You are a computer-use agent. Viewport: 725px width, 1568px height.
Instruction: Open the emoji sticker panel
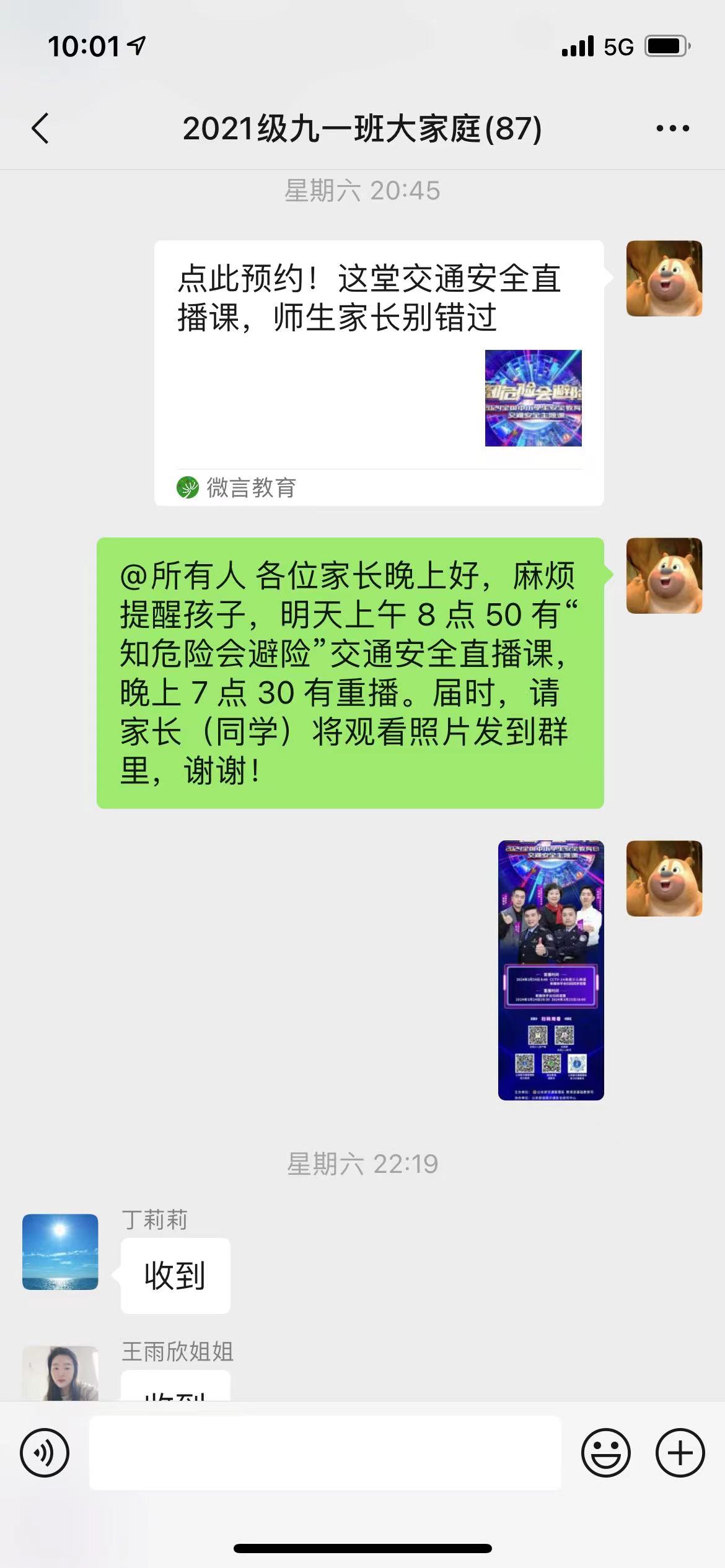tap(606, 1453)
